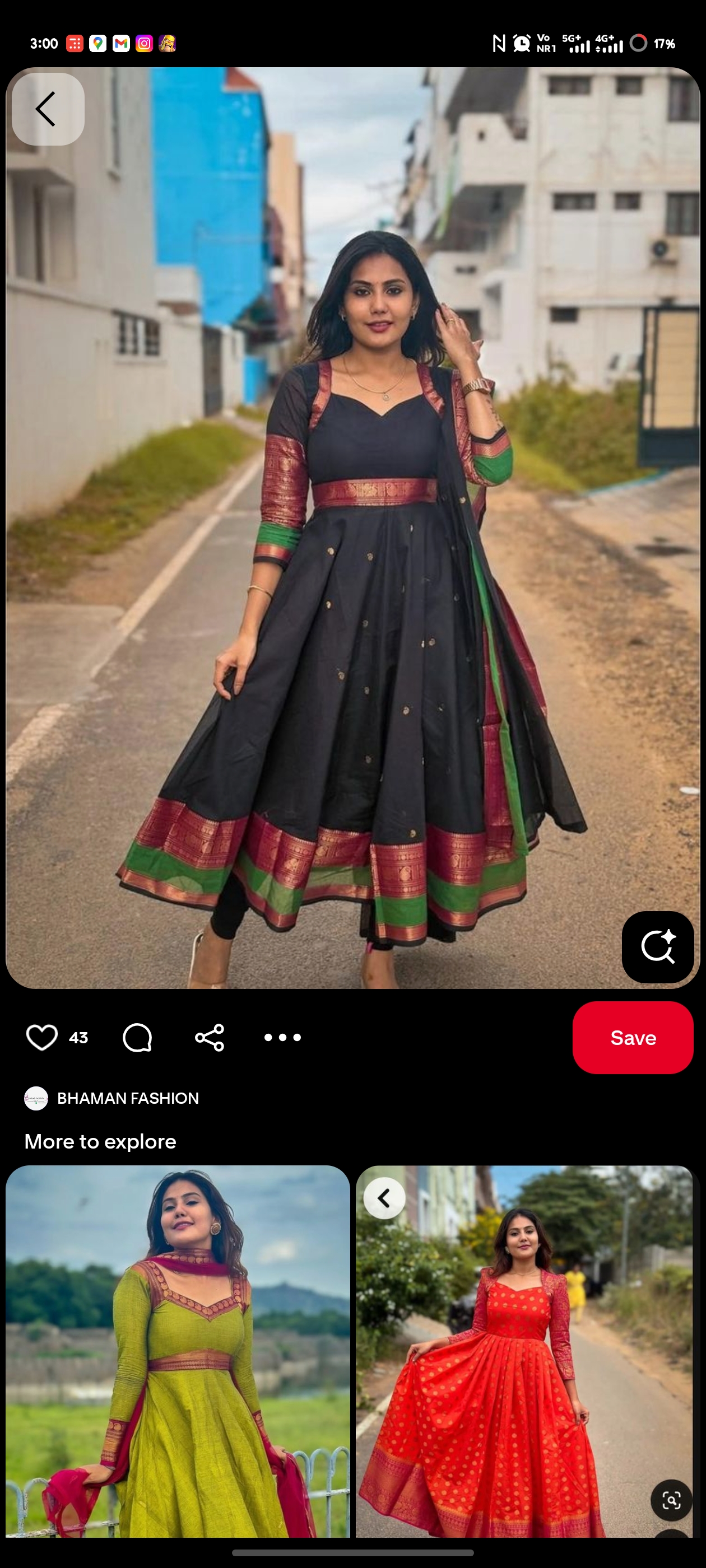Open the comments on this pin
This screenshot has width=706, height=1568.
137,1037
